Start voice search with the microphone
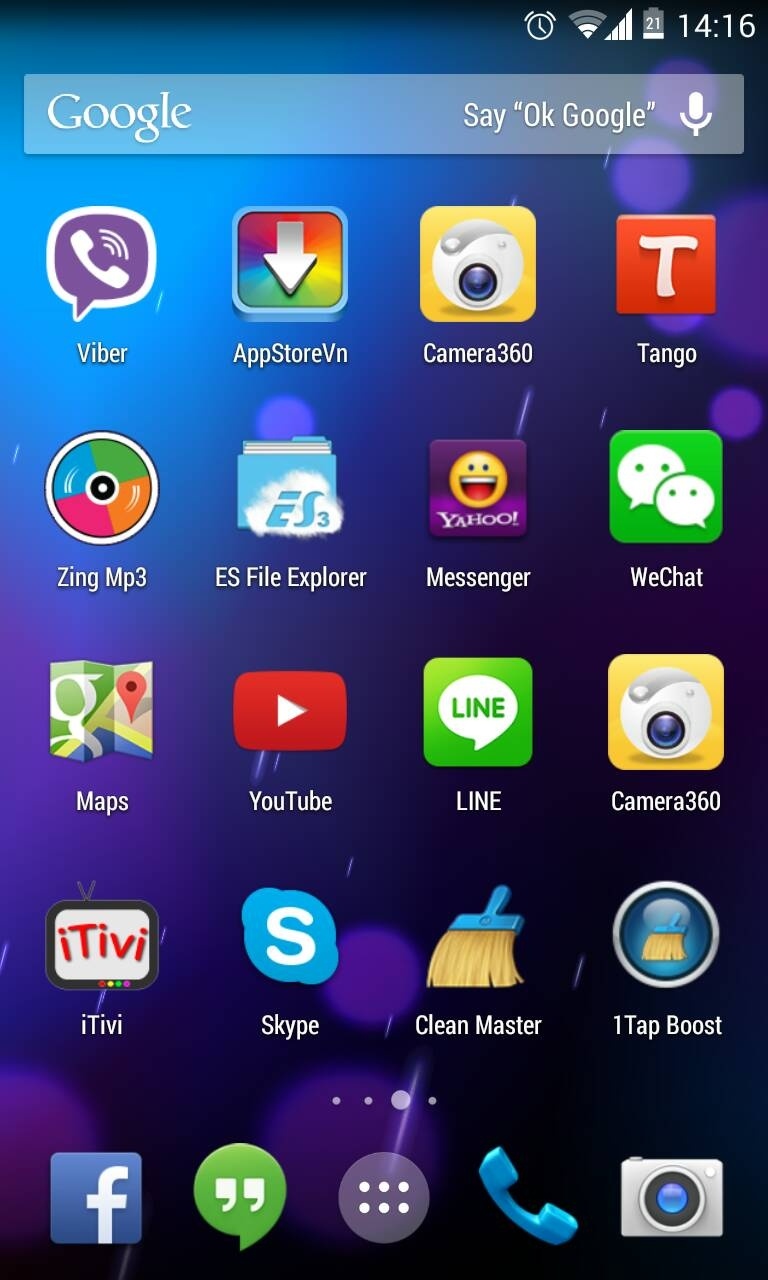The height and width of the screenshot is (1280, 768). 696,114
